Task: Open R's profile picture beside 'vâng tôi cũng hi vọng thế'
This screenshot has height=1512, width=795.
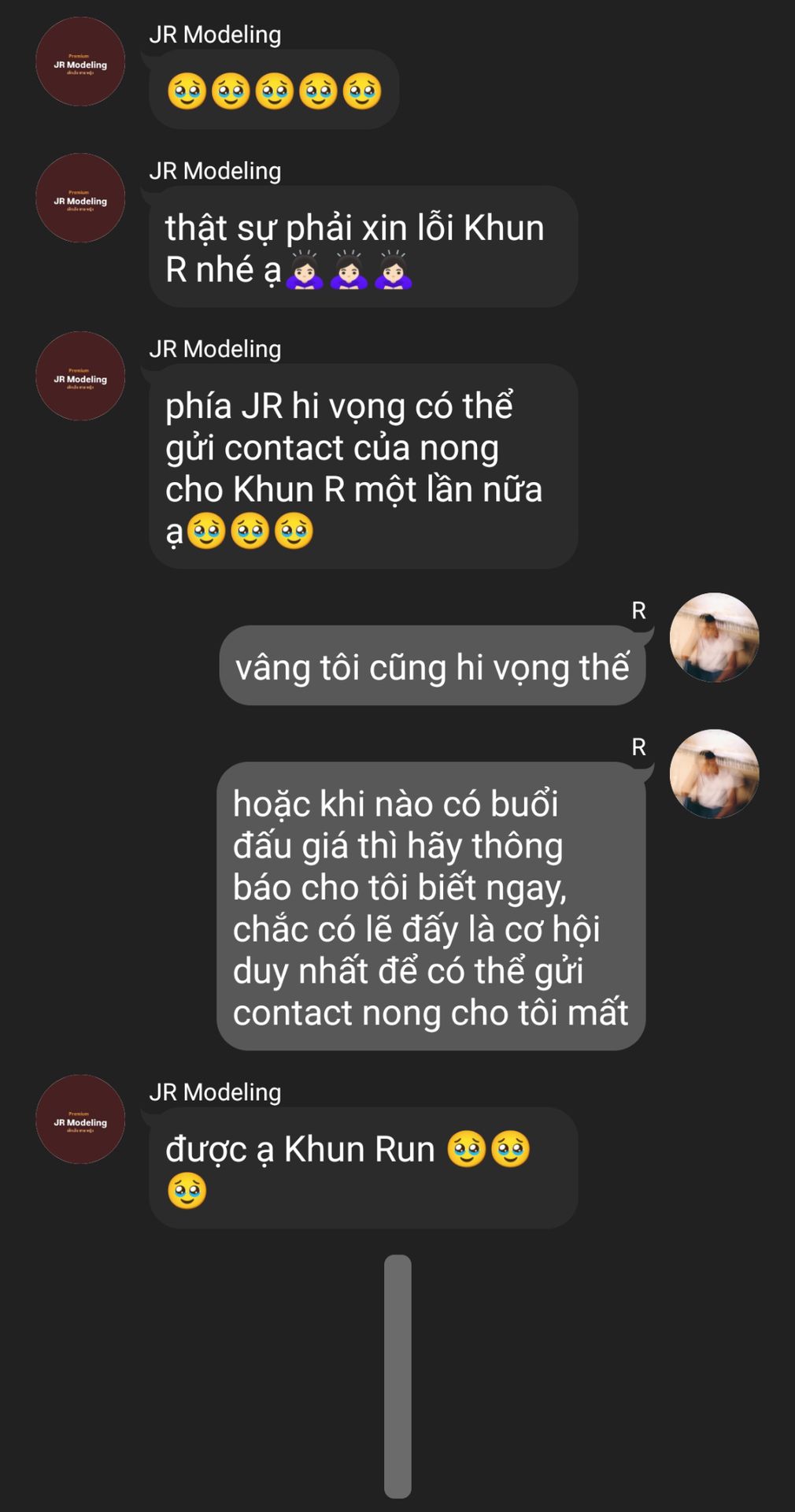Action: (x=714, y=637)
